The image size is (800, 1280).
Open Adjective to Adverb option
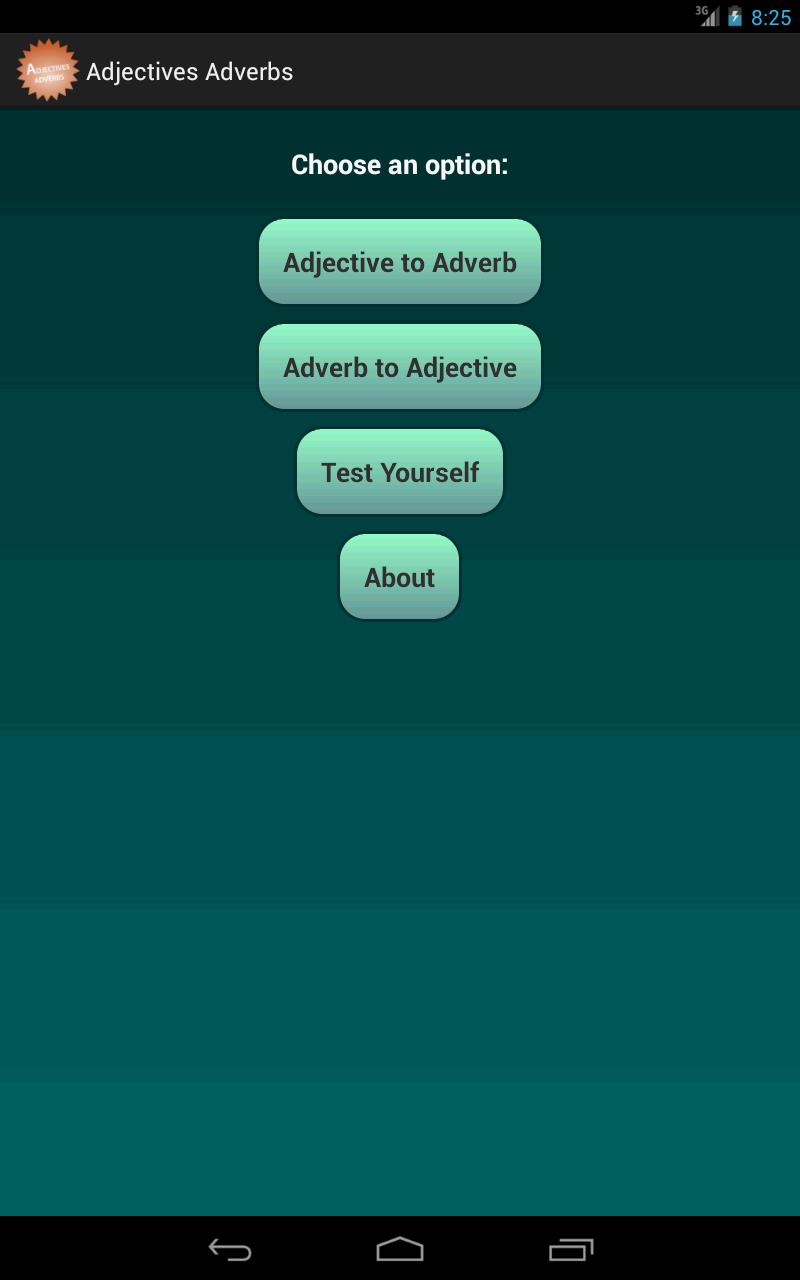click(x=400, y=262)
